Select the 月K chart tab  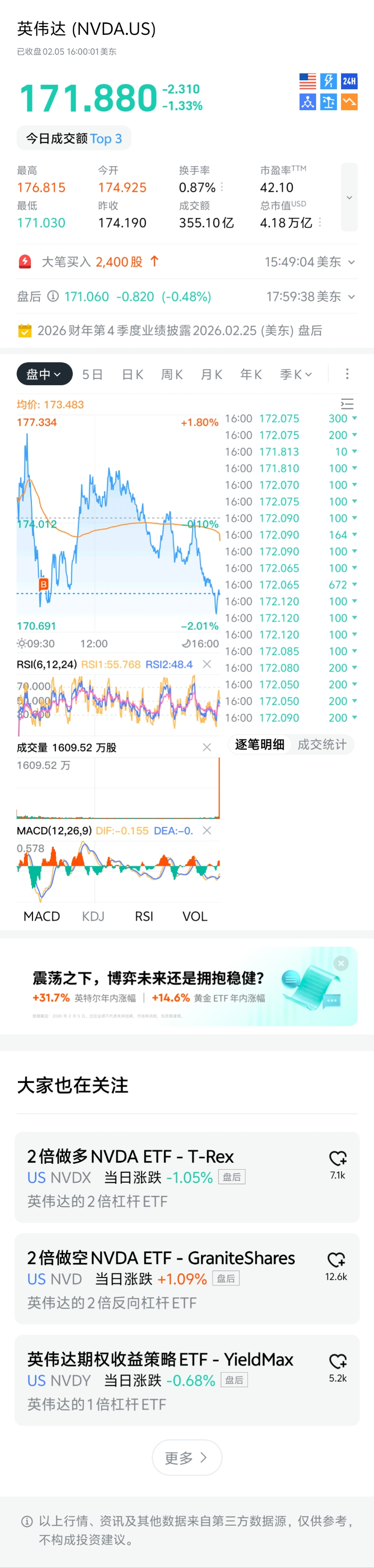(x=211, y=374)
